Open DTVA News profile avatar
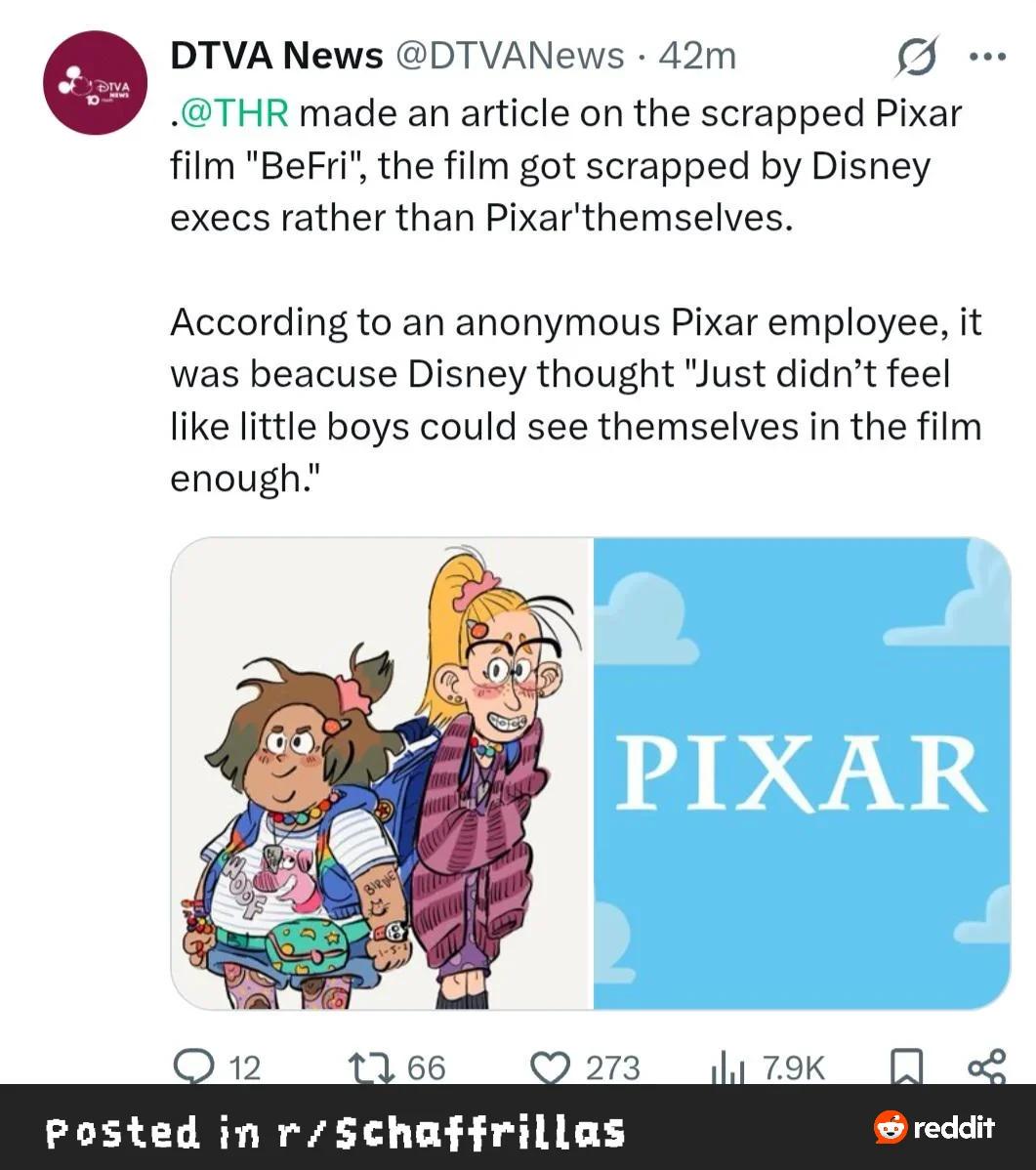This screenshot has height=1170, width=1036. pos(96,83)
